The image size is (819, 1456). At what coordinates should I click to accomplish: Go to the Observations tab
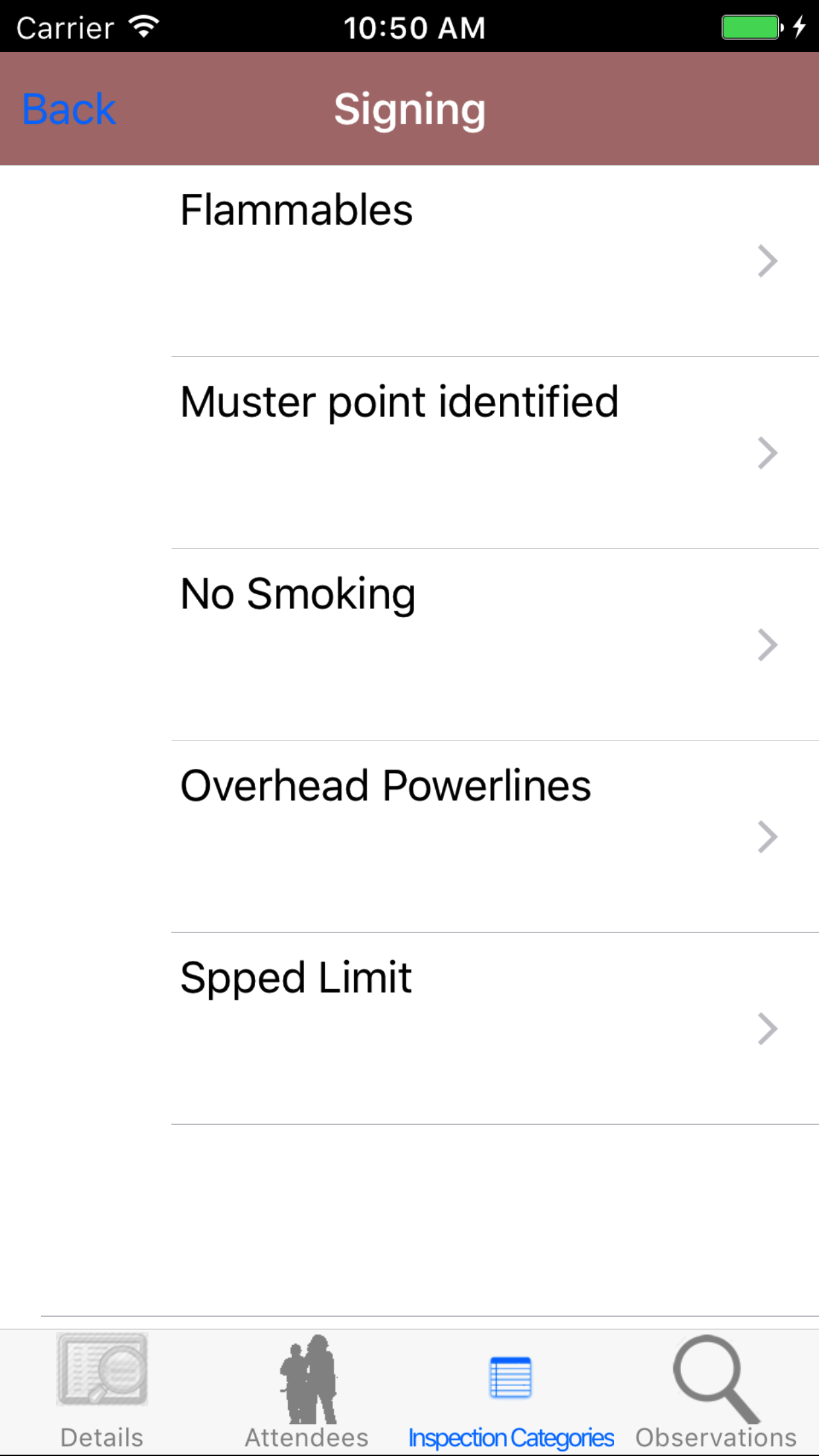(x=716, y=1391)
